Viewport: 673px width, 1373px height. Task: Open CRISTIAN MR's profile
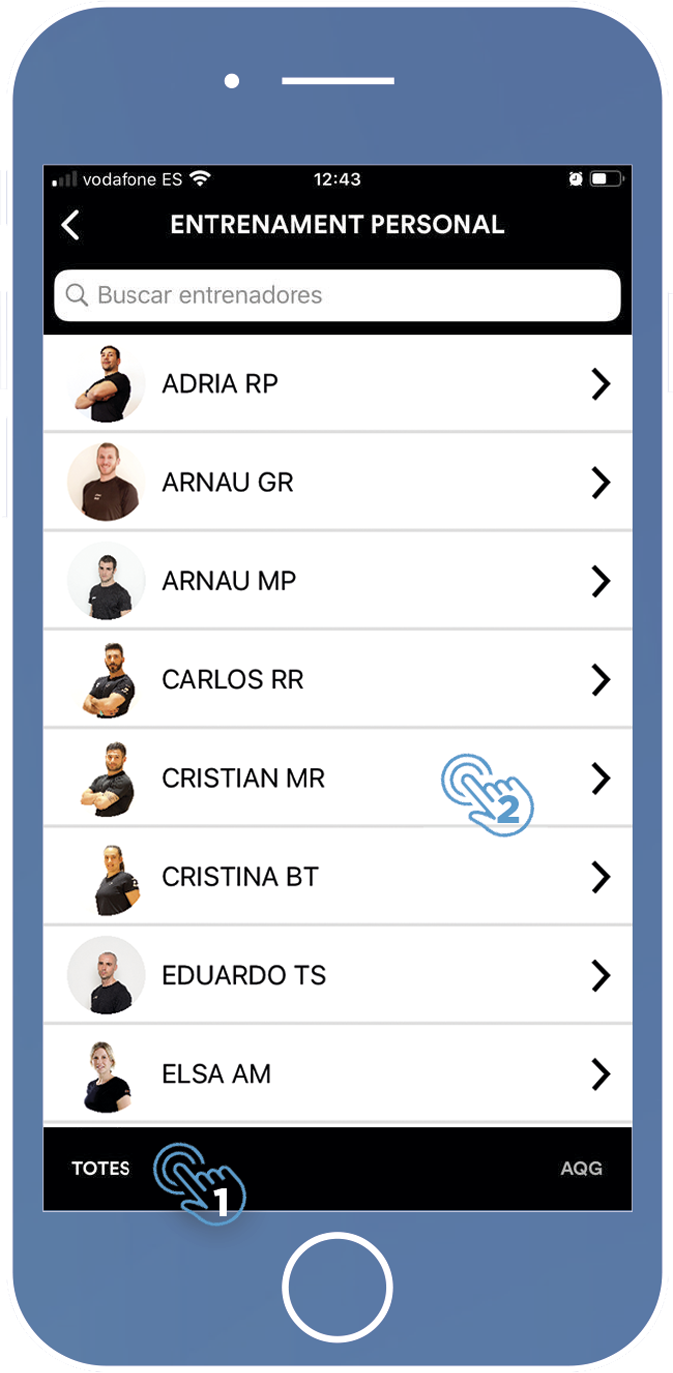click(338, 778)
